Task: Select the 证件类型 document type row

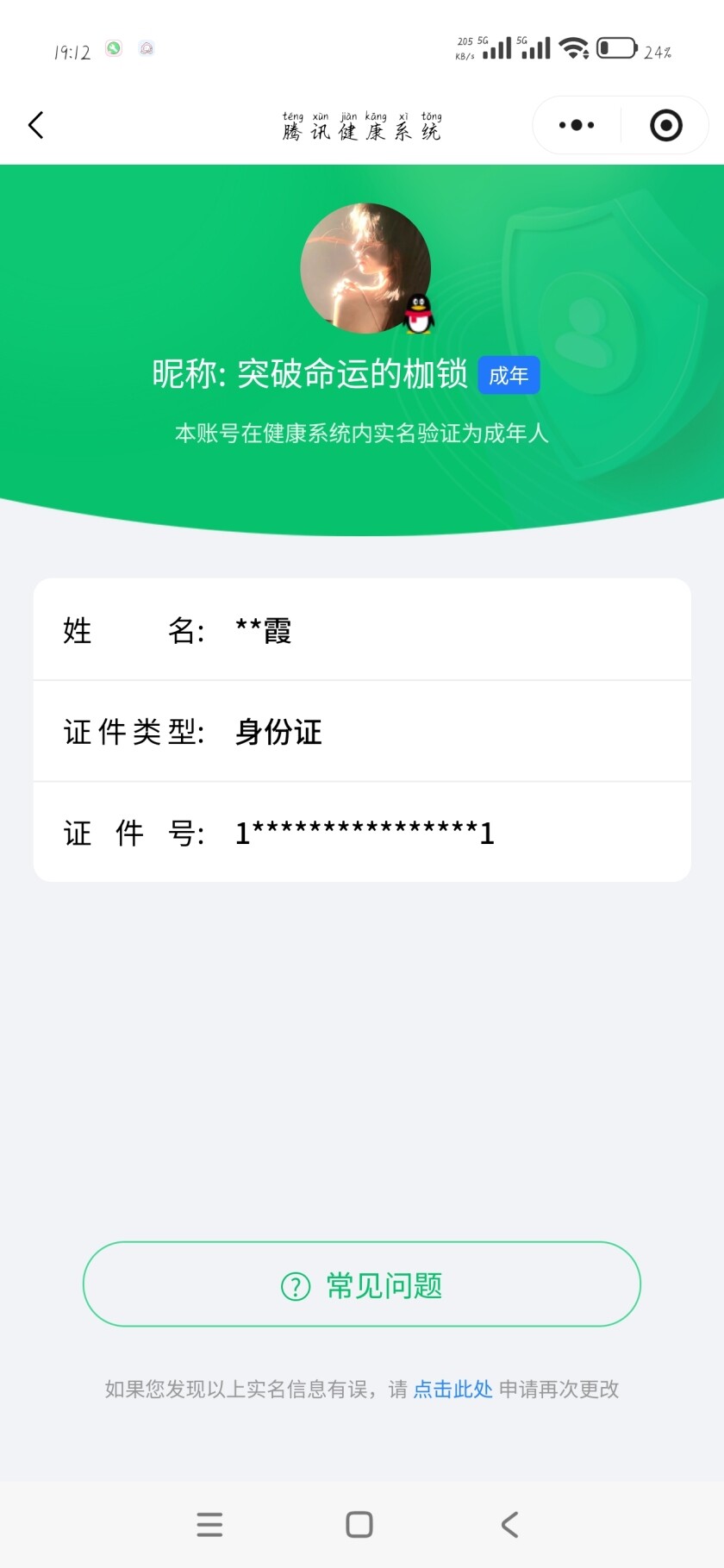Action: coord(361,731)
